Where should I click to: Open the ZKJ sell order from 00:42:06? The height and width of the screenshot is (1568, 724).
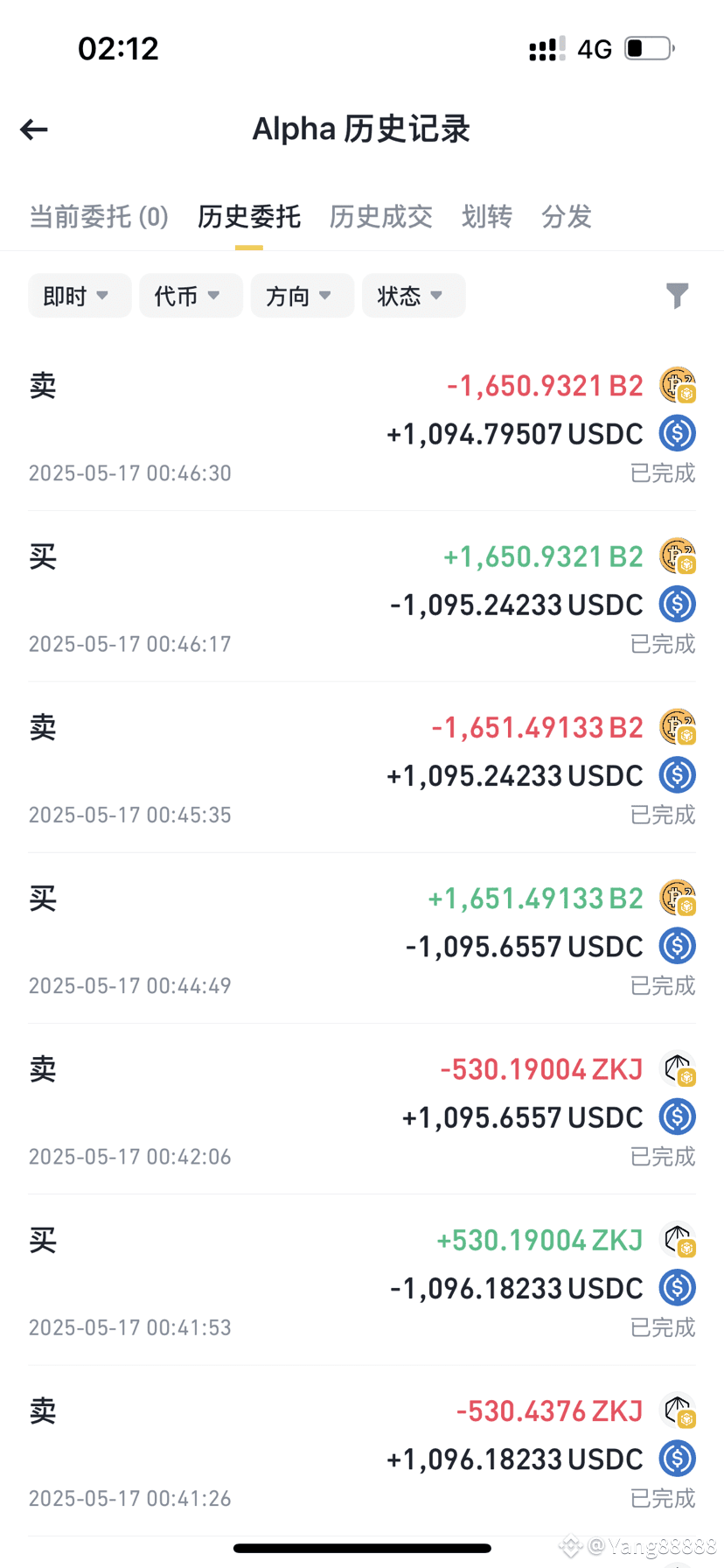362,1109
